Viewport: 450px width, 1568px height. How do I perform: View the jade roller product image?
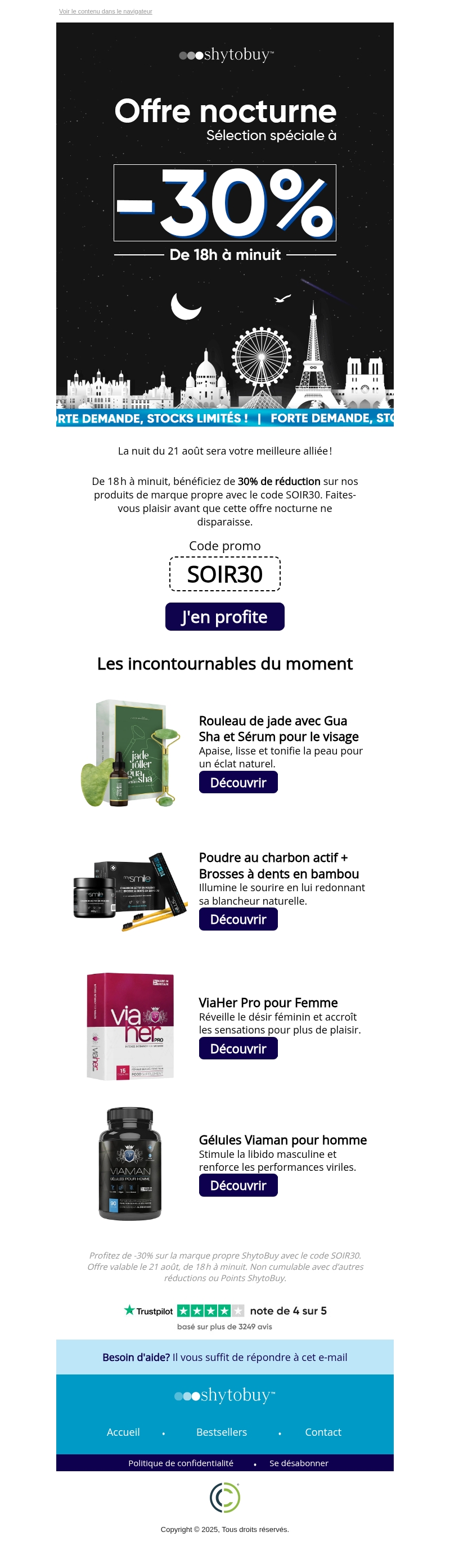[131, 753]
